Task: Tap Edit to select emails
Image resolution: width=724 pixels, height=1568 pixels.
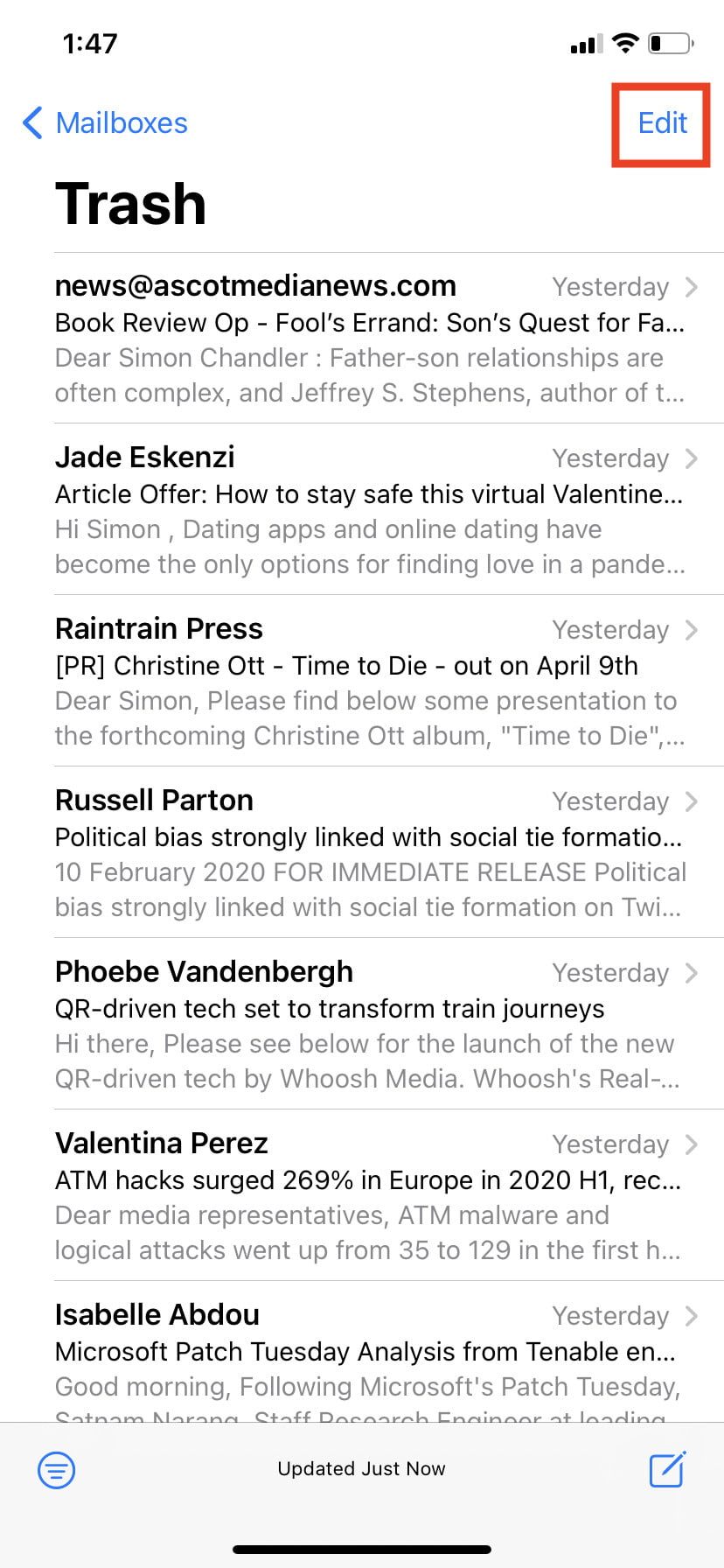Action: [662, 123]
